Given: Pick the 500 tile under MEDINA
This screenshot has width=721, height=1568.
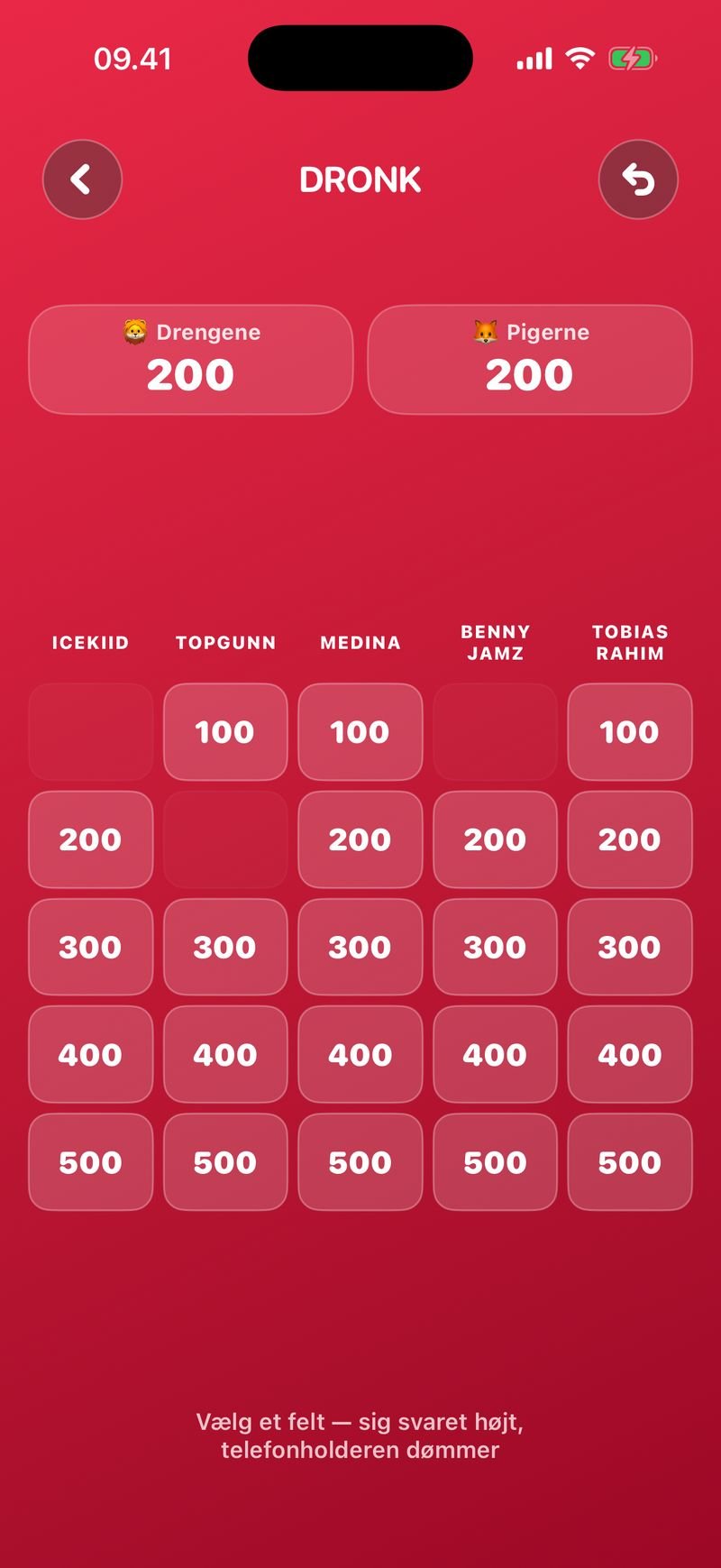Looking at the screenshot, I should click(360, 1162).
